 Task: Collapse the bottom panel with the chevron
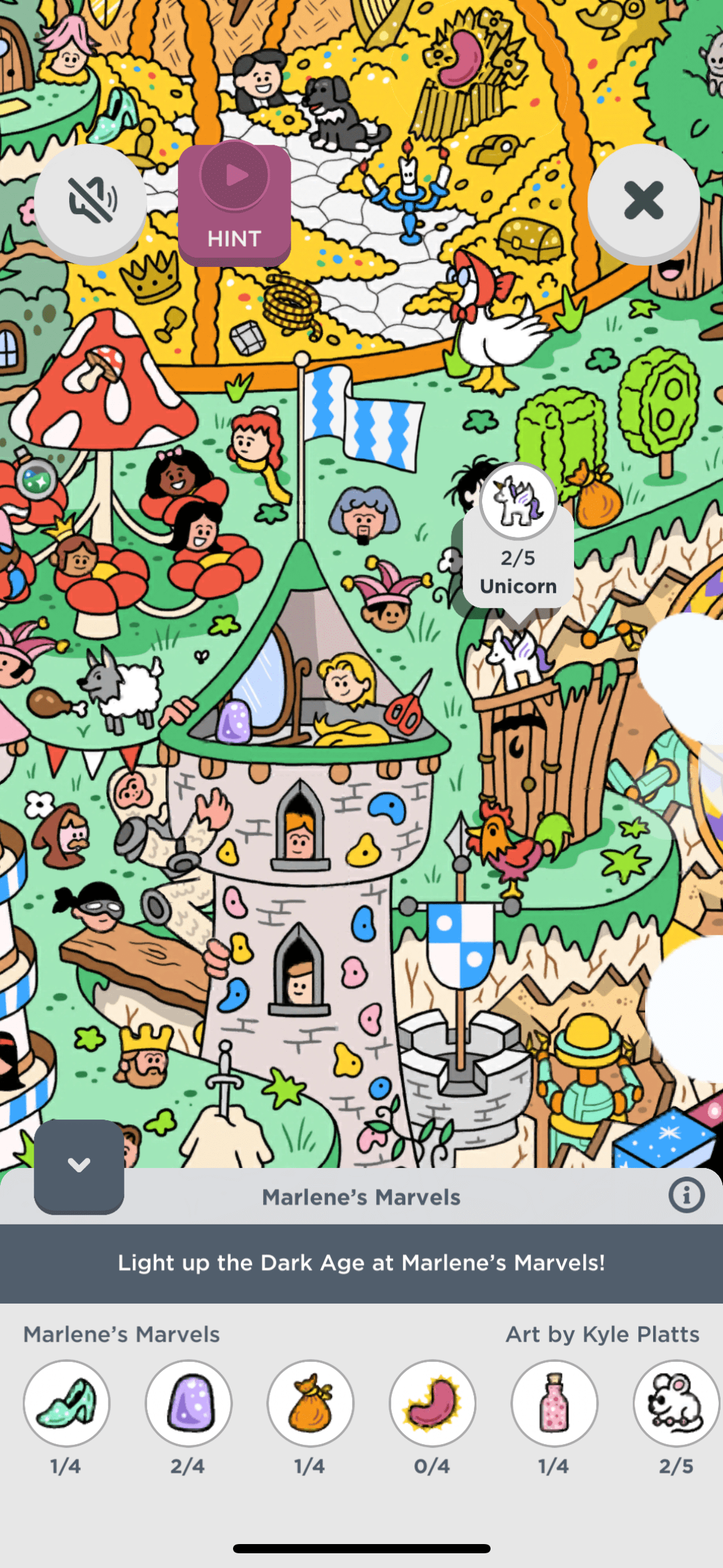pyautogui.click(x=79, y=1165)
